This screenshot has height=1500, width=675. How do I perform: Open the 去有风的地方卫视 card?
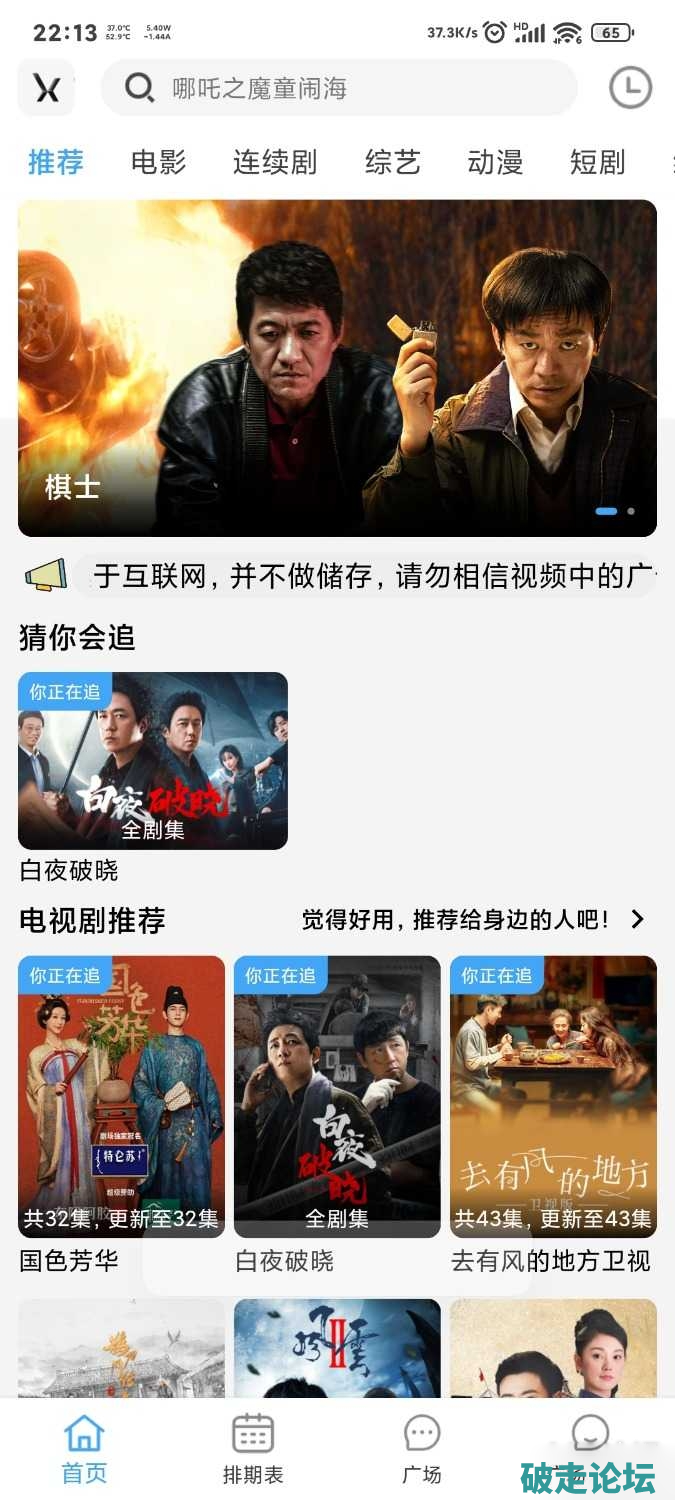tap(553, 1097)
